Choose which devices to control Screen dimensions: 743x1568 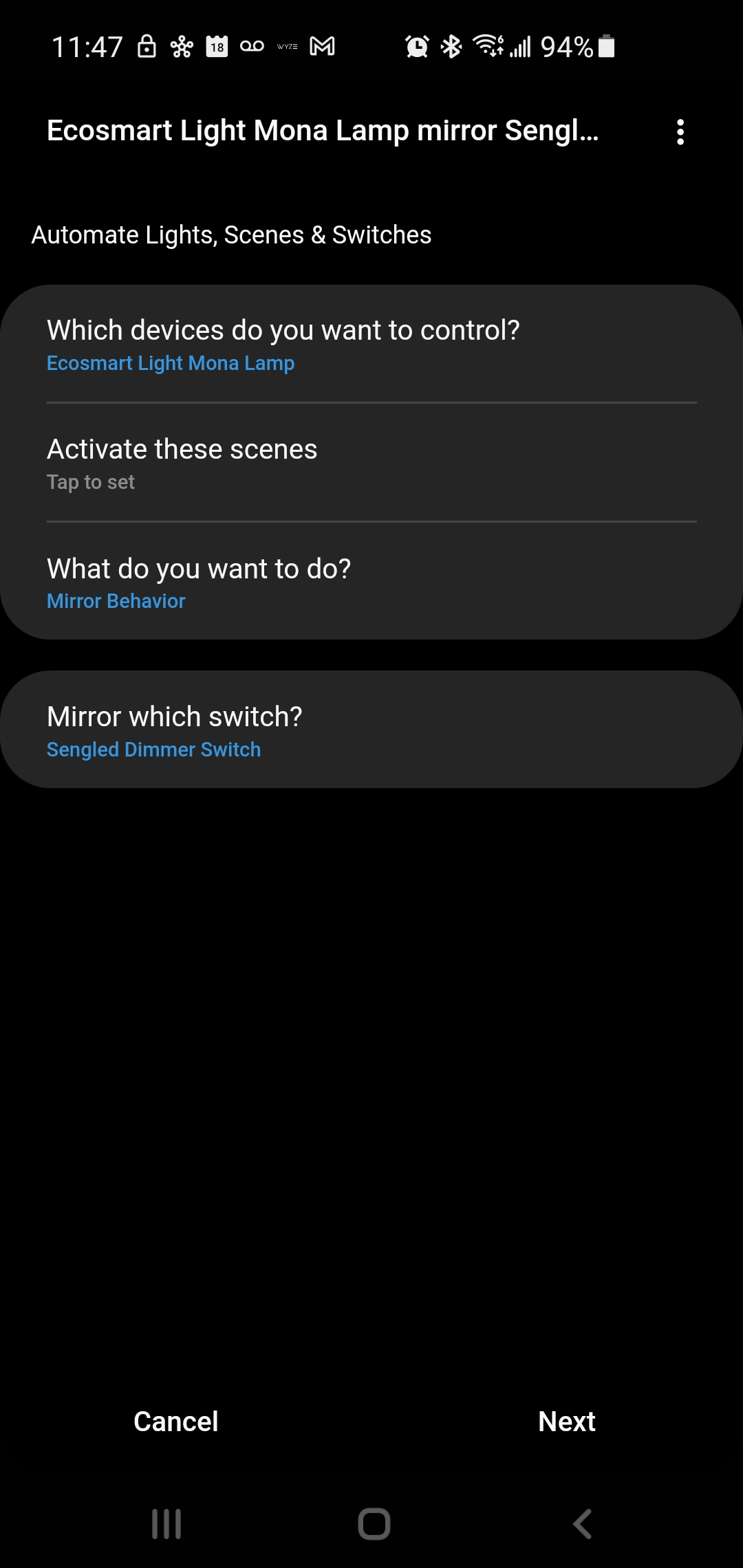[x=371, y=345]
